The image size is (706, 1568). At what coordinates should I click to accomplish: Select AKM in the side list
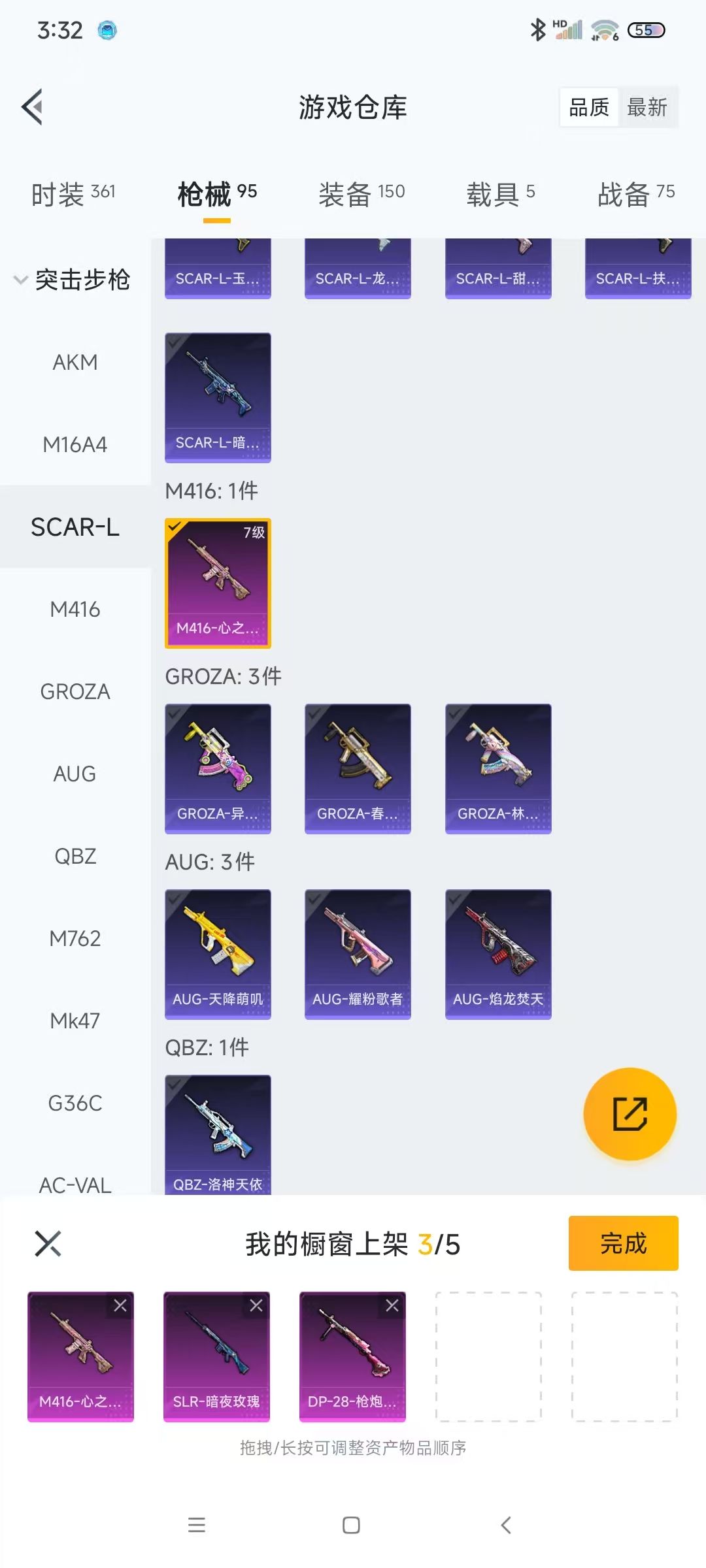(75, 362)
